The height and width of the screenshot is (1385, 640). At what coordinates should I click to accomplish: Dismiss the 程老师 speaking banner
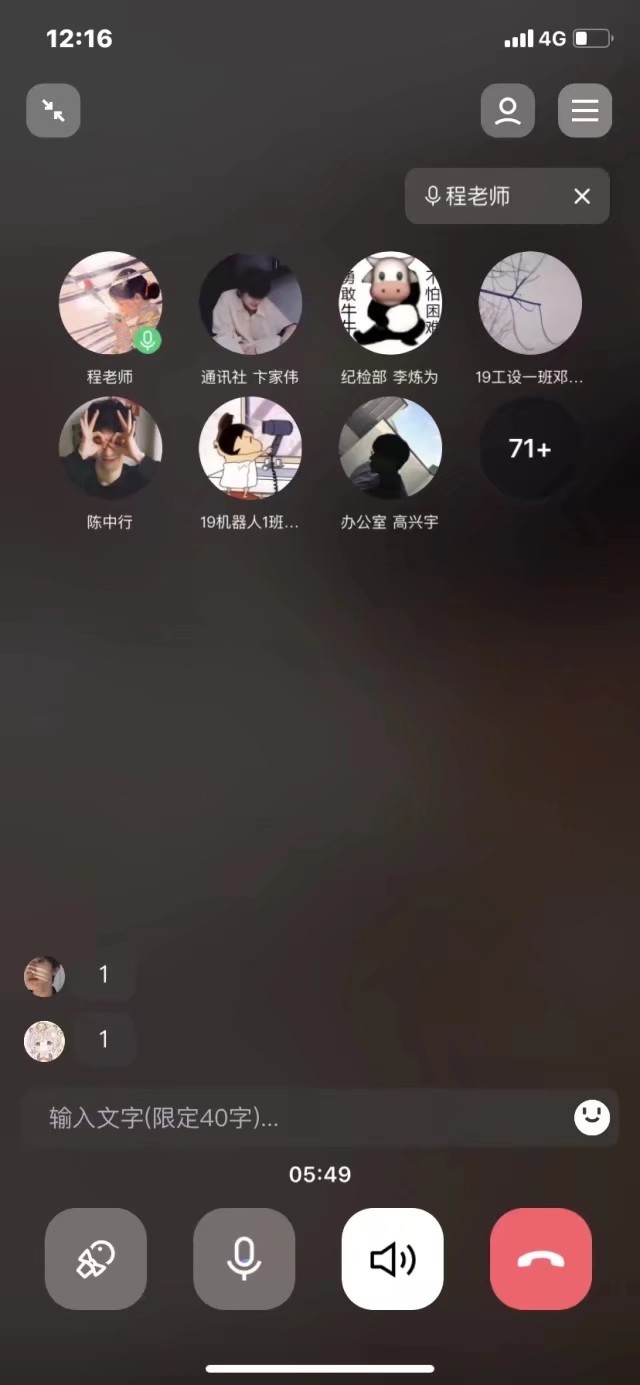coord(582,196)
